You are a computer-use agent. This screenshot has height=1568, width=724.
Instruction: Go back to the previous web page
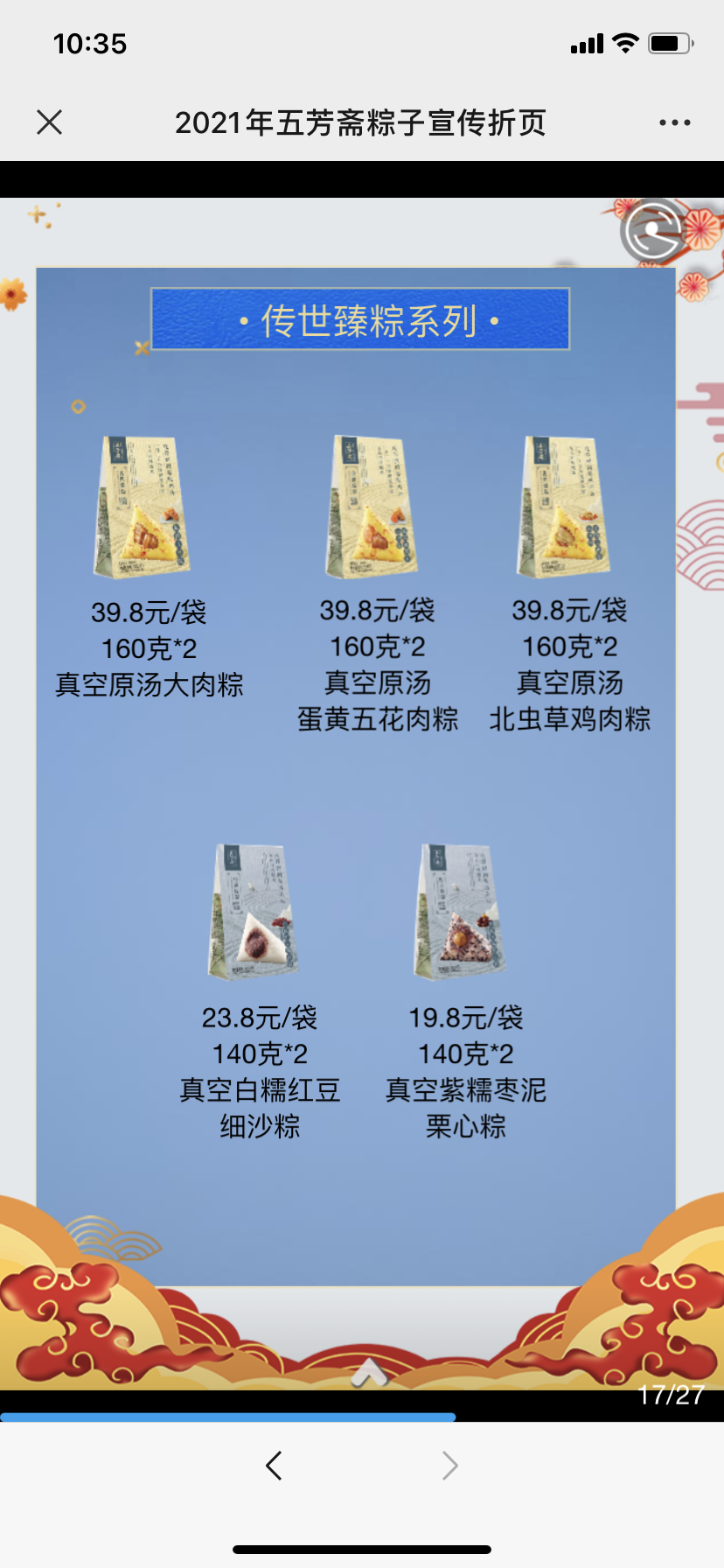click(x=274, y=1465)
